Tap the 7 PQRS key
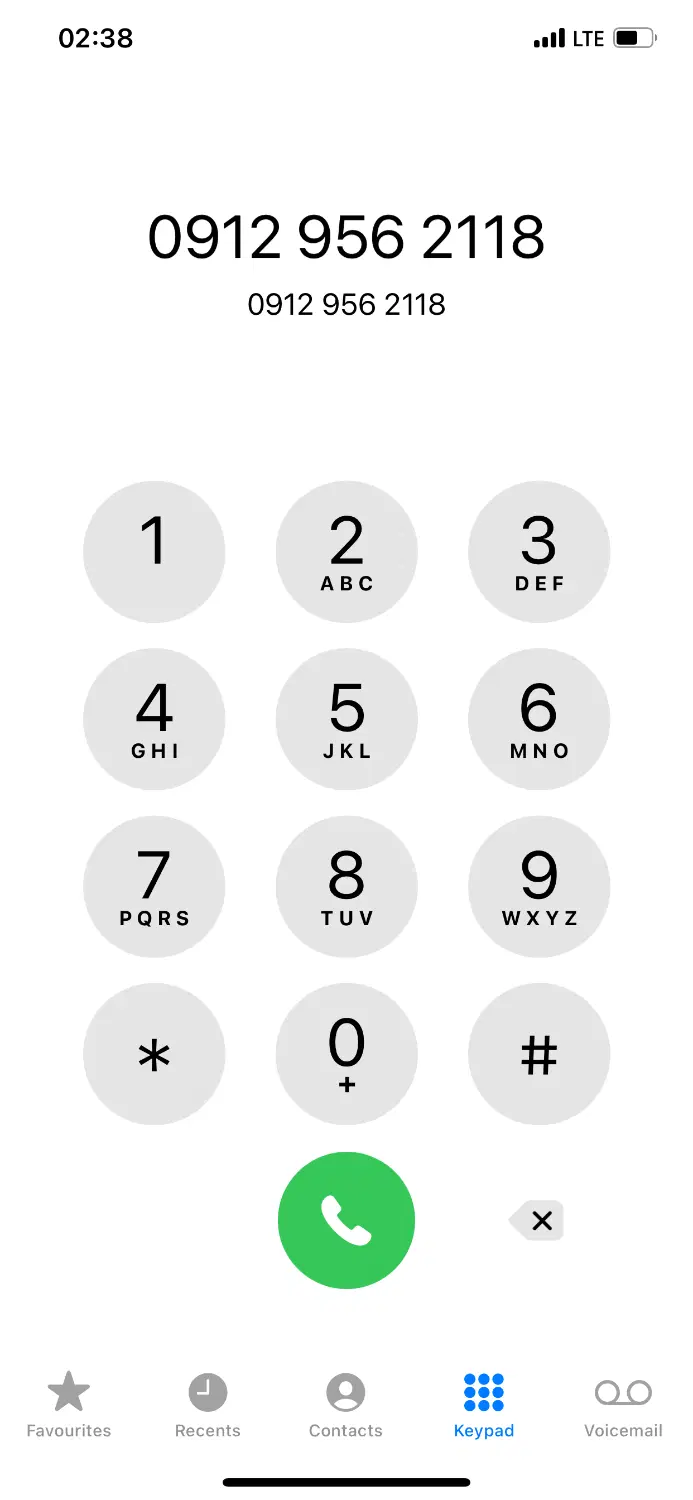693x1500 pixels. (154, 886)
